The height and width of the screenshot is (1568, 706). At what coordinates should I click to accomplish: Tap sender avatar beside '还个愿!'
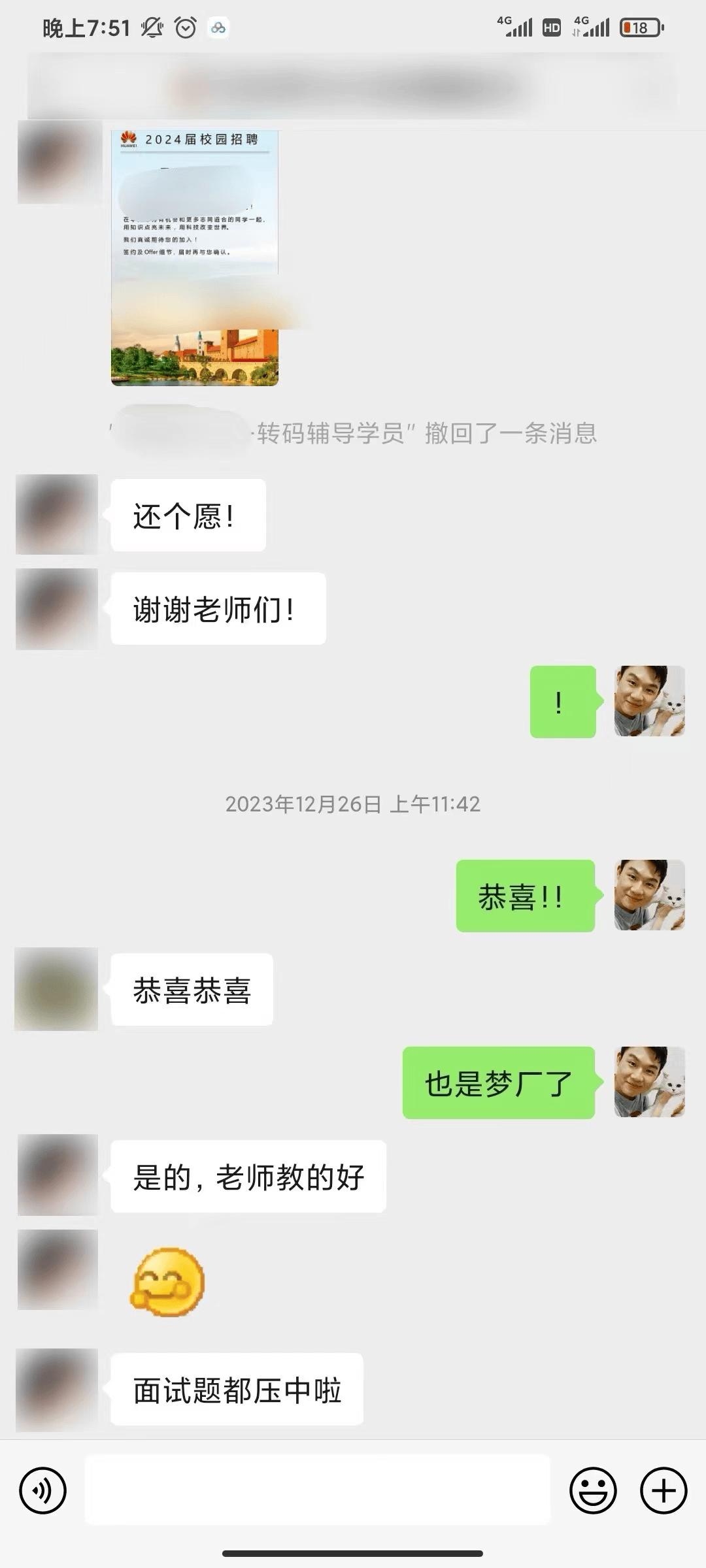[57, 515]
